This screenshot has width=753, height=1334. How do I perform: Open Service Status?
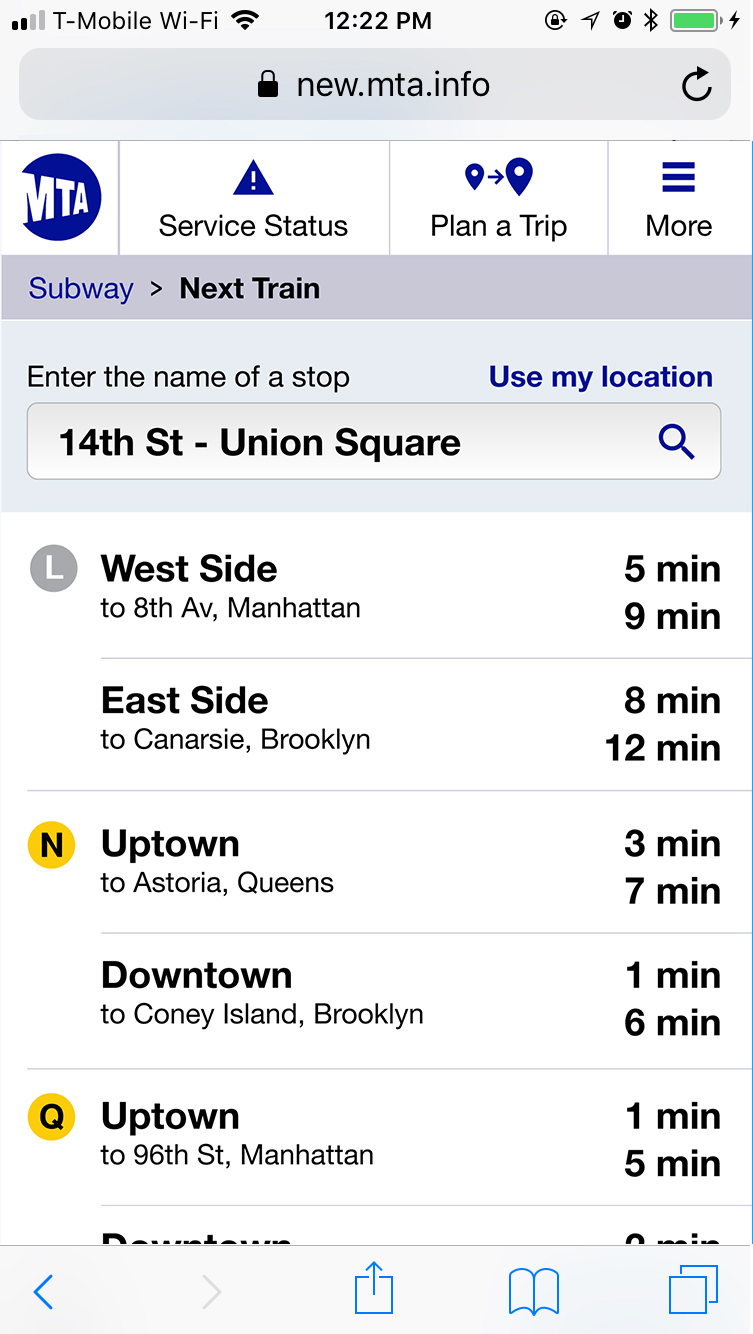click(254, 199)
